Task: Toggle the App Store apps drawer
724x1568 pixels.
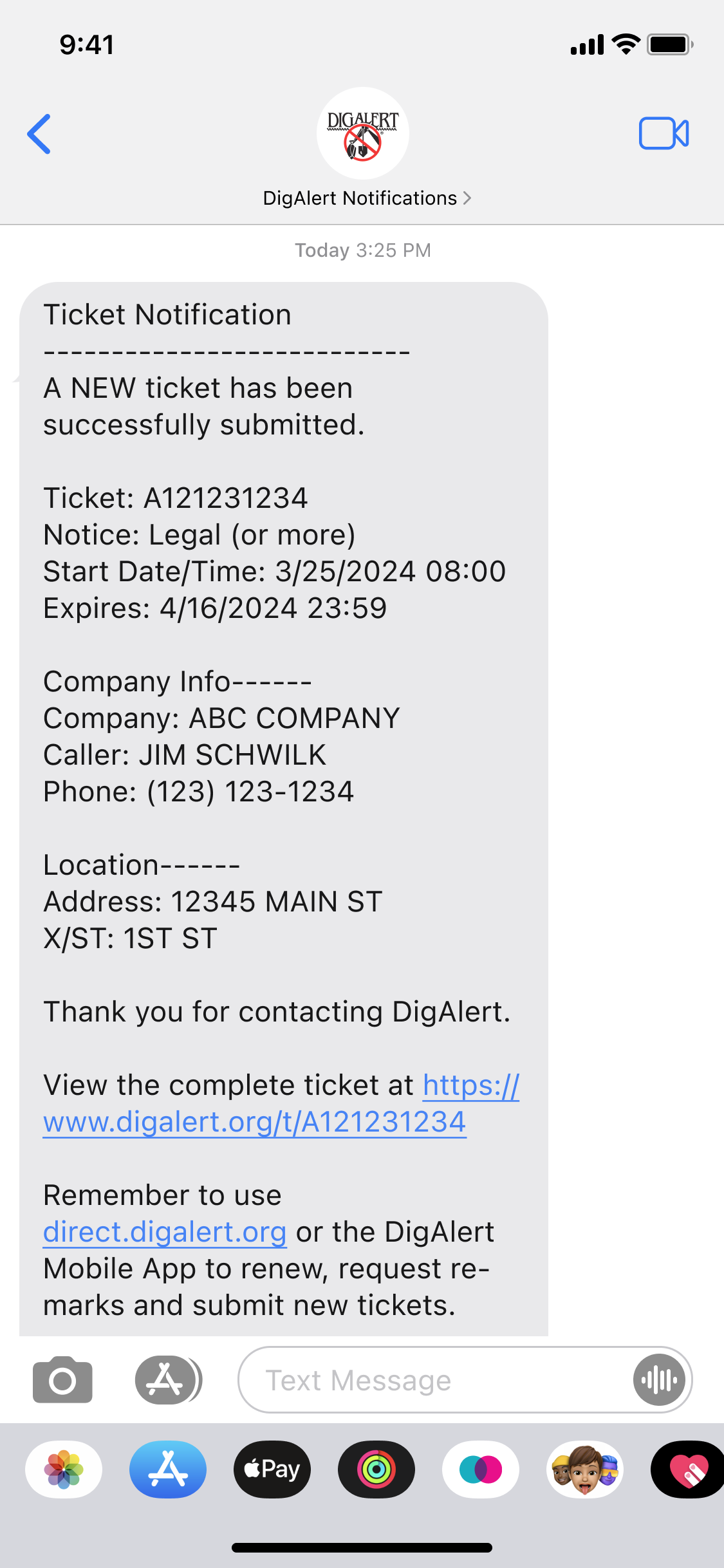Action: point(167,1380)
